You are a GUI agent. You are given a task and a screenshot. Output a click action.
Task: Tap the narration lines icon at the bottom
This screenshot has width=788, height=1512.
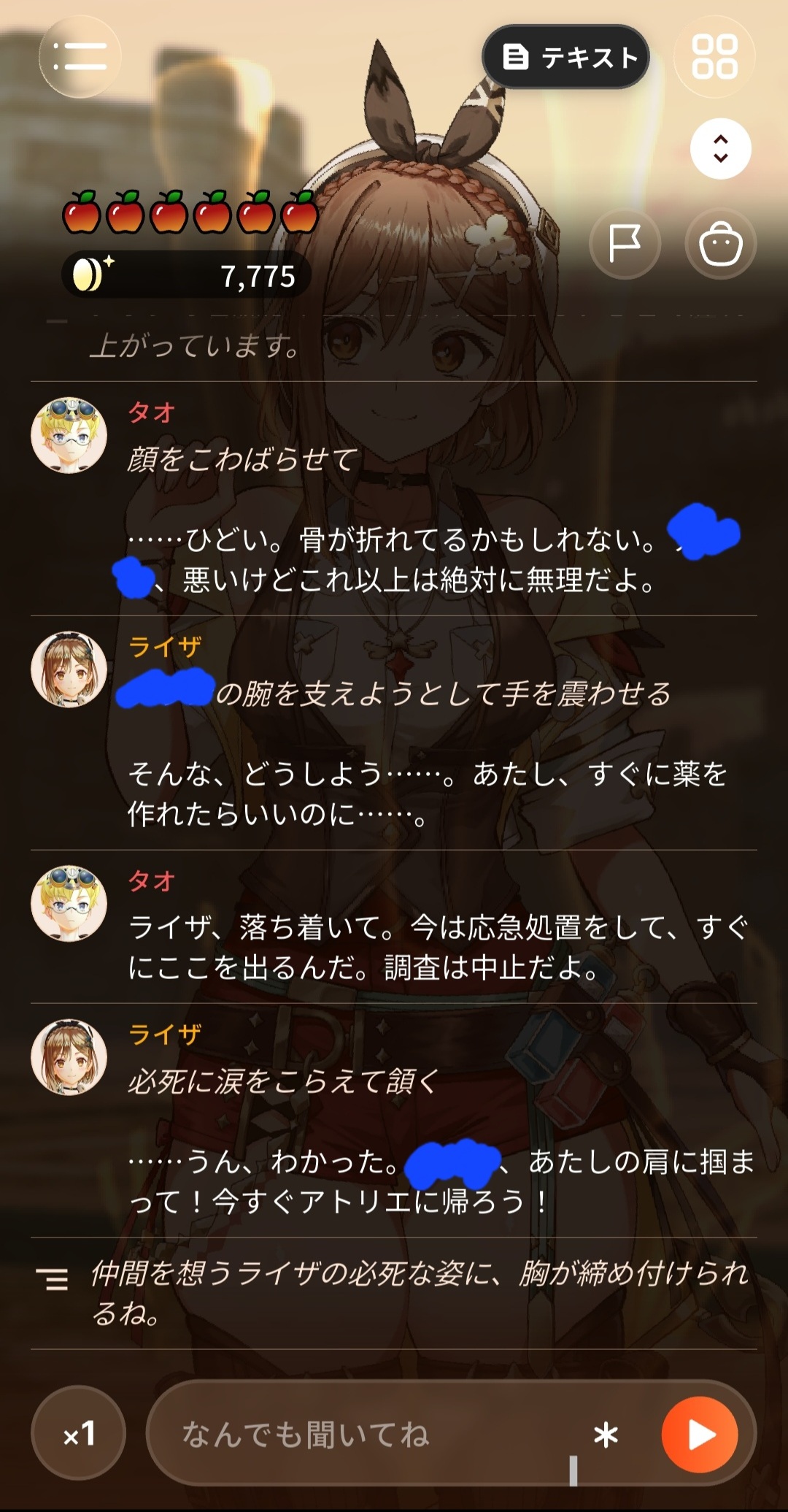coord(52,1279)
